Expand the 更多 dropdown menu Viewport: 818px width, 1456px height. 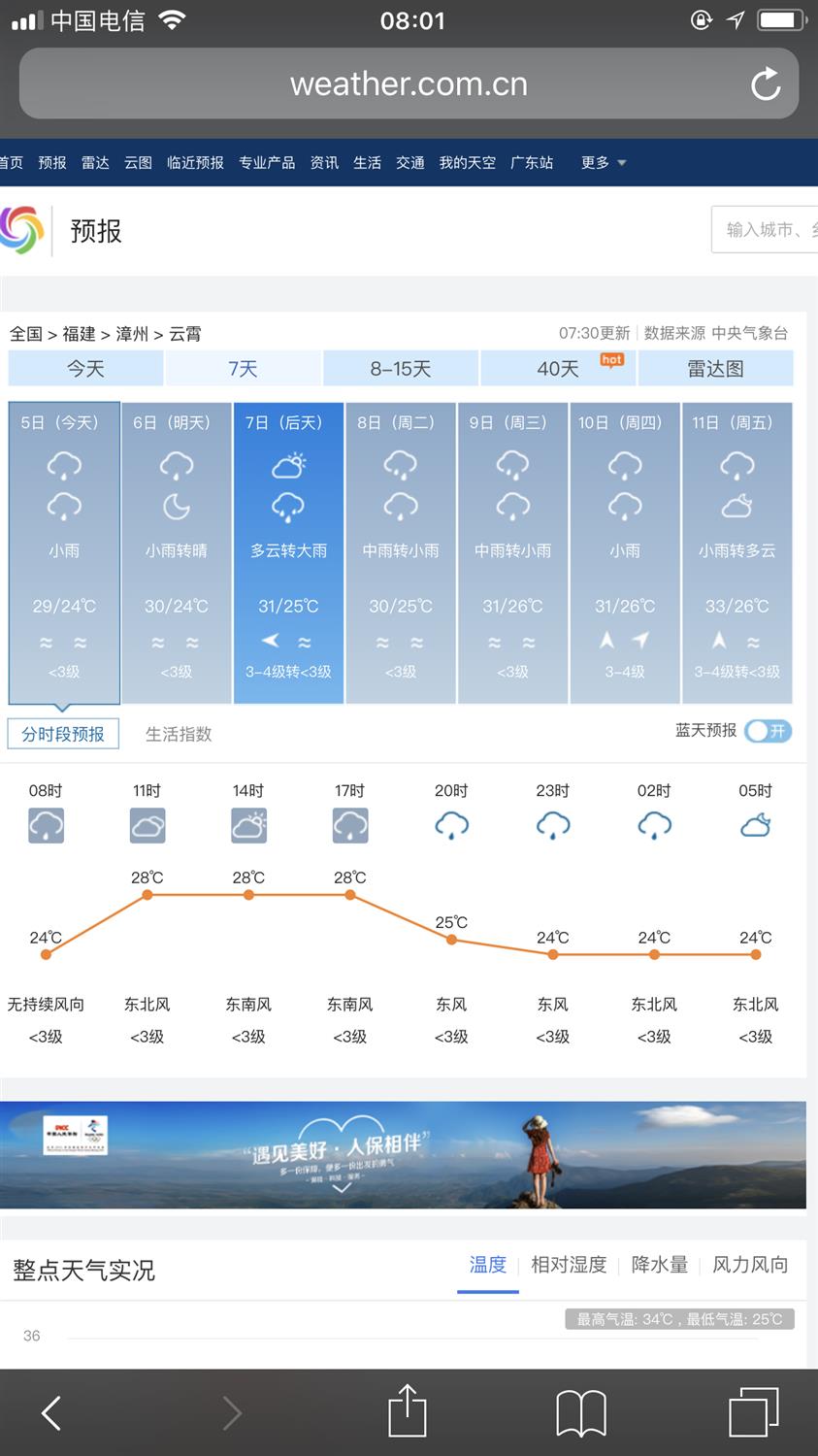(603, 162)
